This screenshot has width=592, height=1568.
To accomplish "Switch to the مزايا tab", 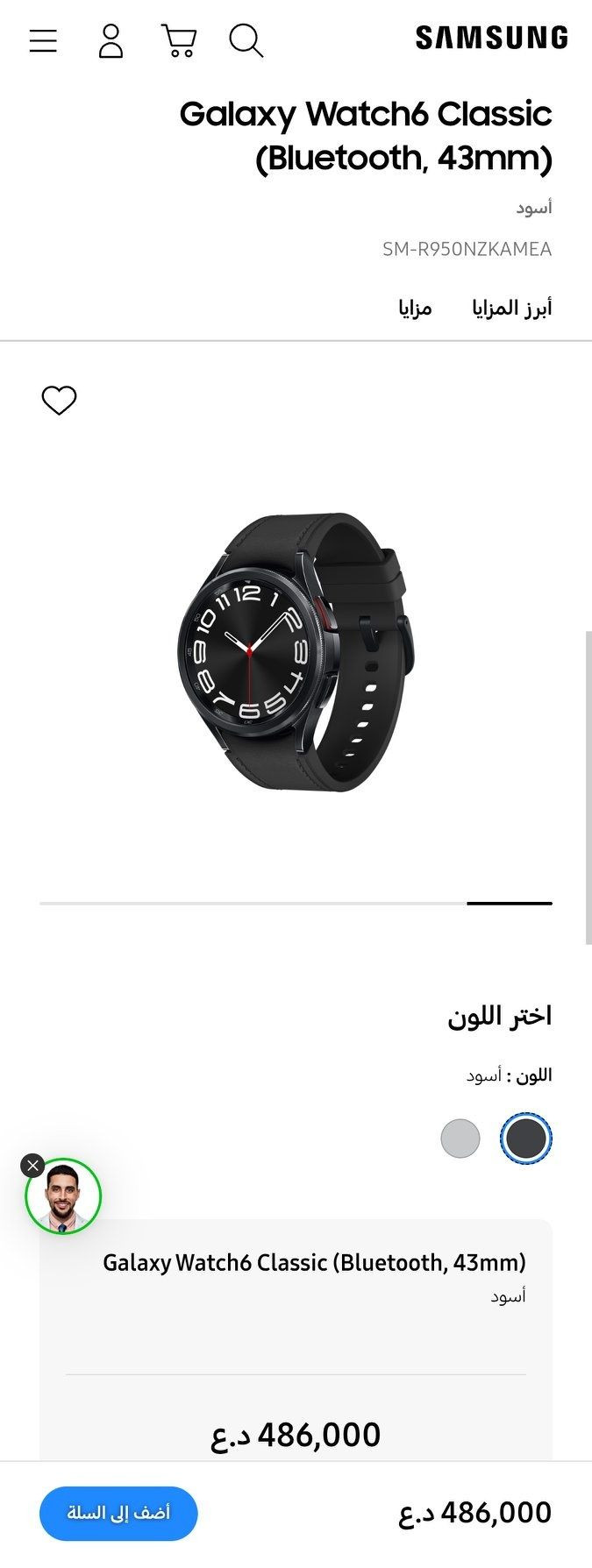I will (415, 308).
